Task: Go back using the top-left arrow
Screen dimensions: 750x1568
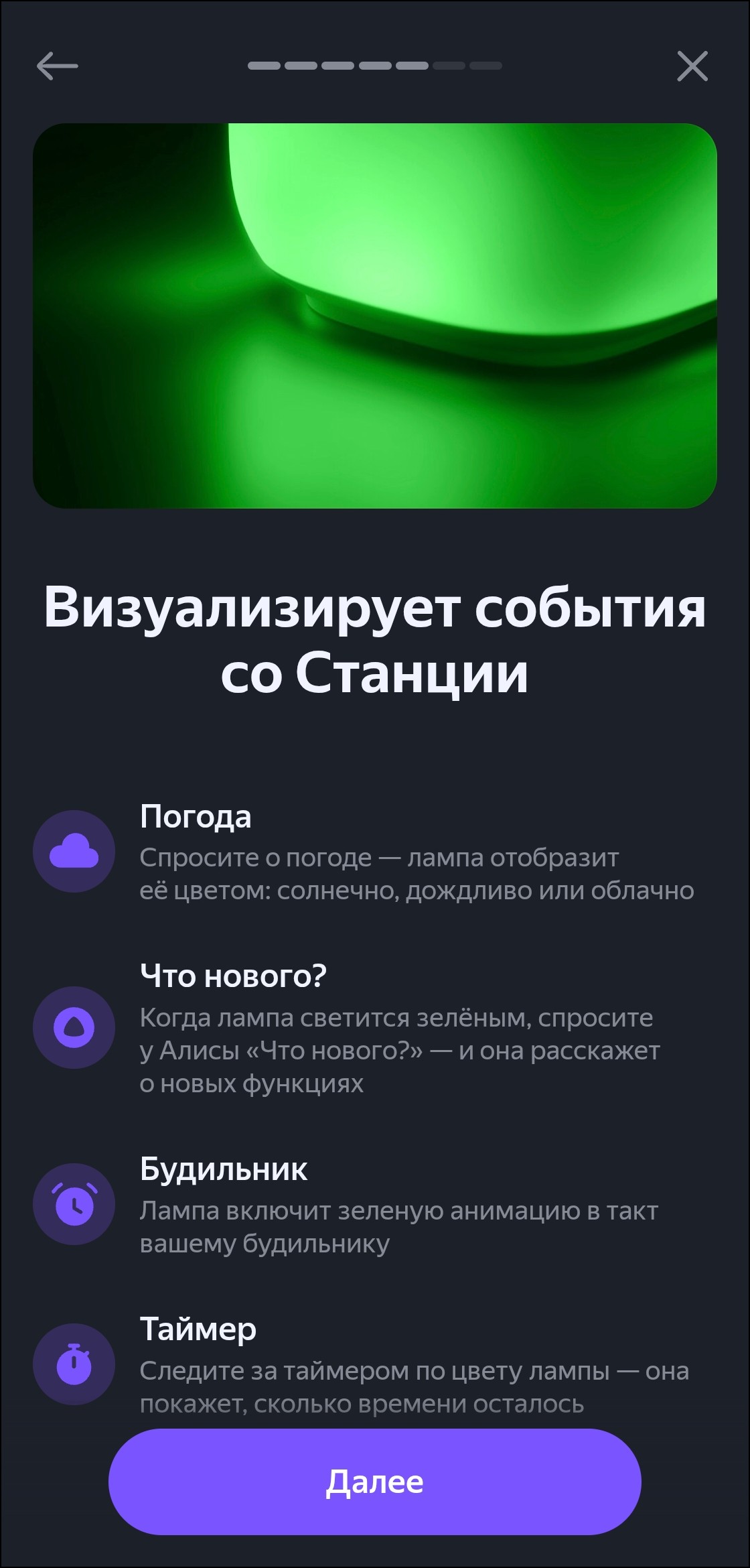Action: (x=57, y=66)
